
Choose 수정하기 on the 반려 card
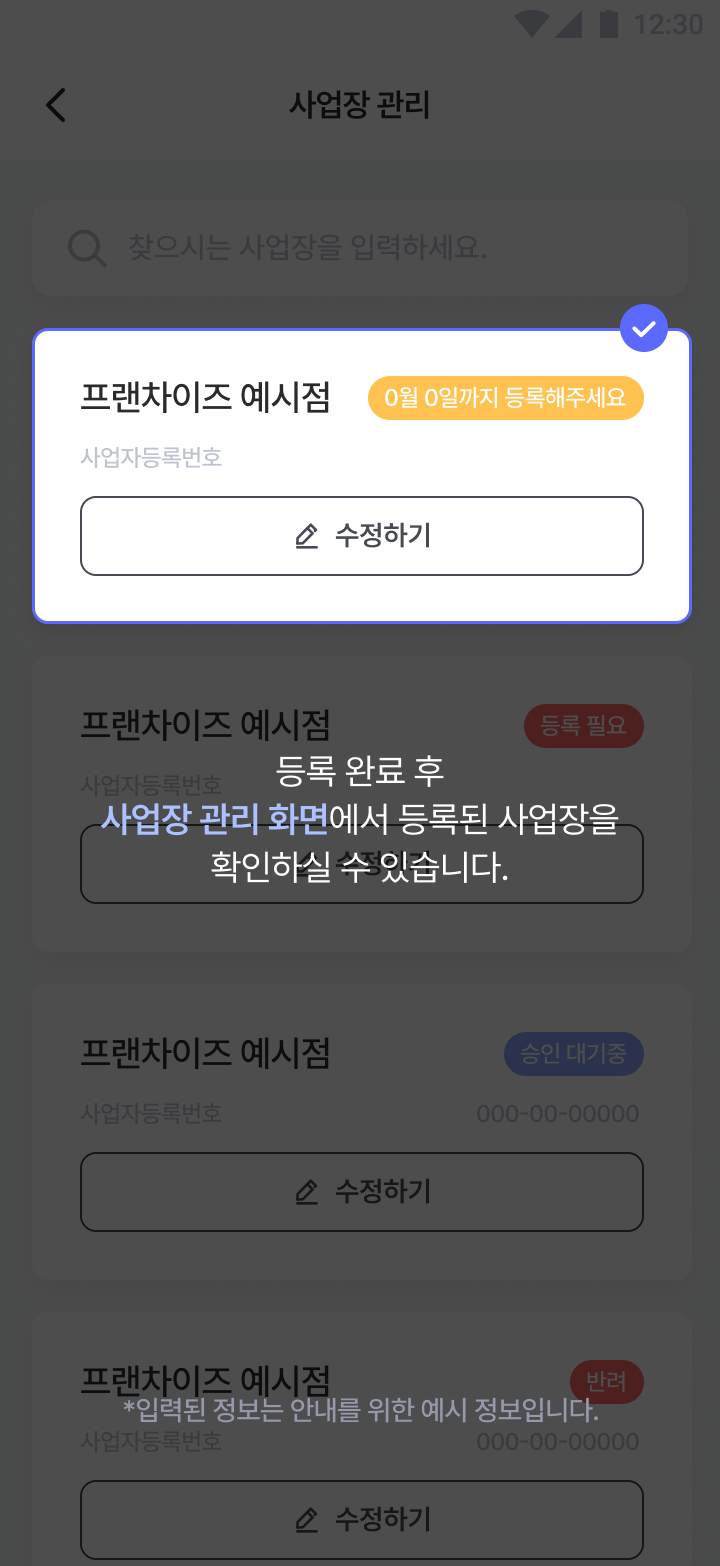tap(361, 1520)
